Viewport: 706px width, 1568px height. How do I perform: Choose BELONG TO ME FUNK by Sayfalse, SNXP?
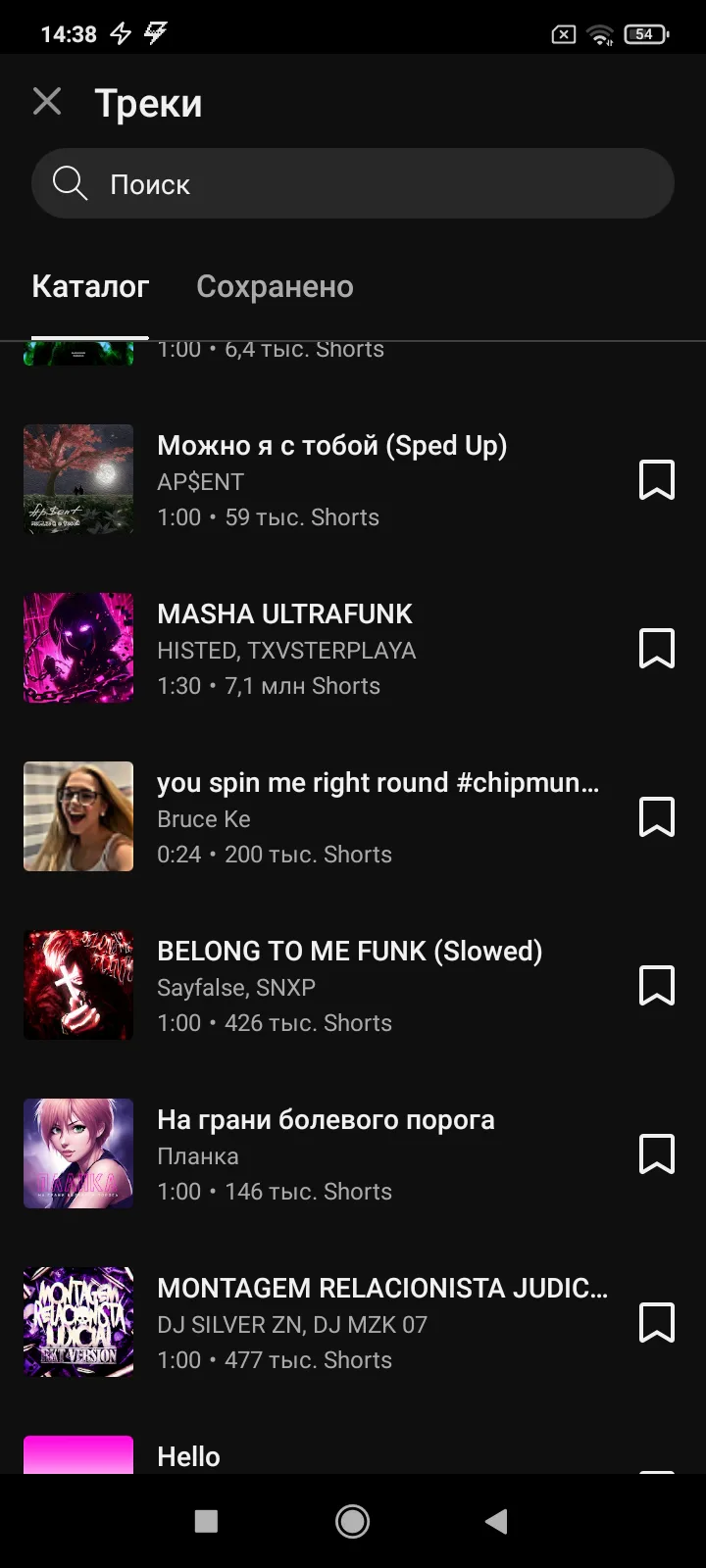click(331, 986)
